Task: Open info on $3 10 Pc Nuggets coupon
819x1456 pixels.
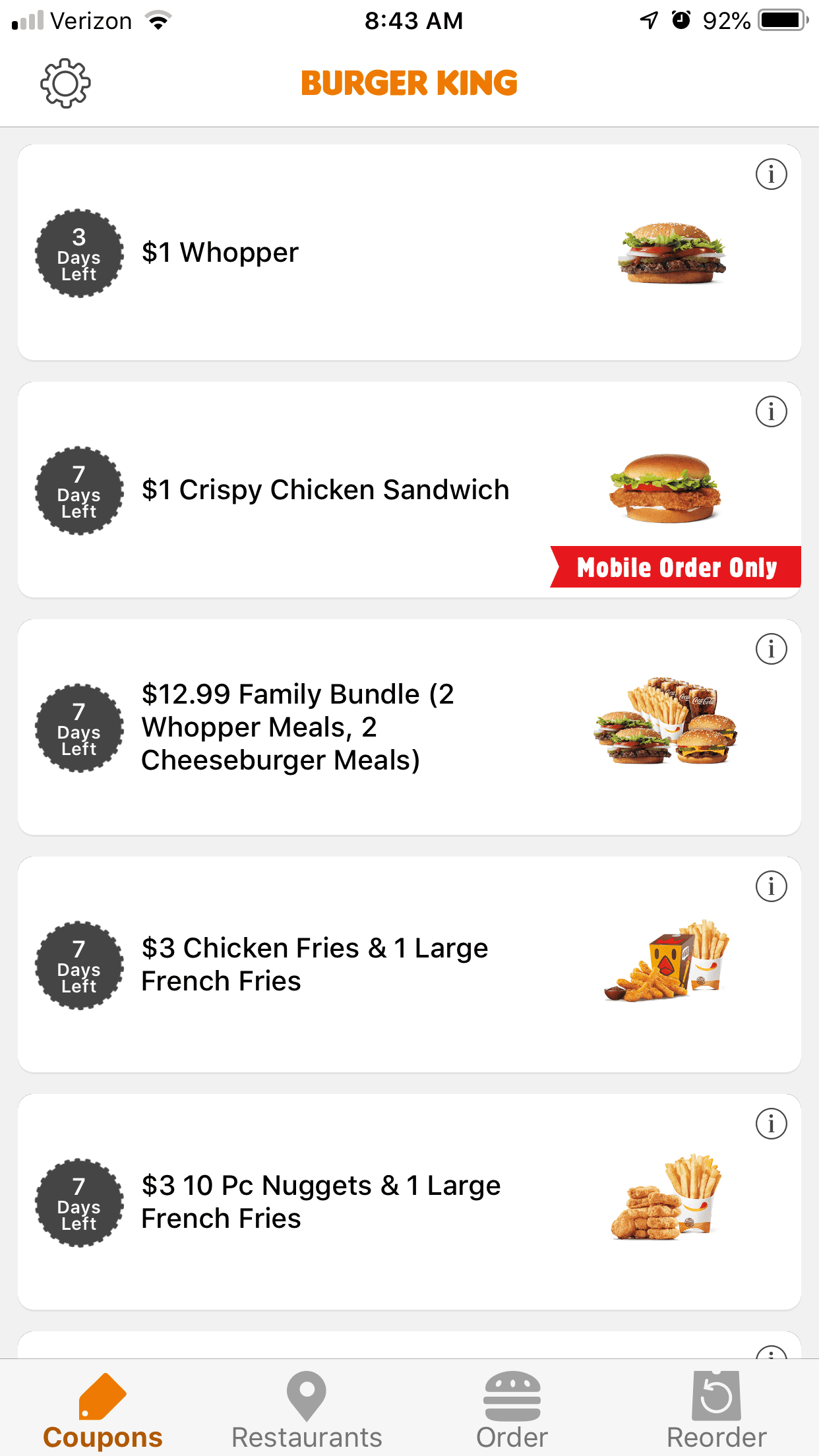Action: point(771,1123)
